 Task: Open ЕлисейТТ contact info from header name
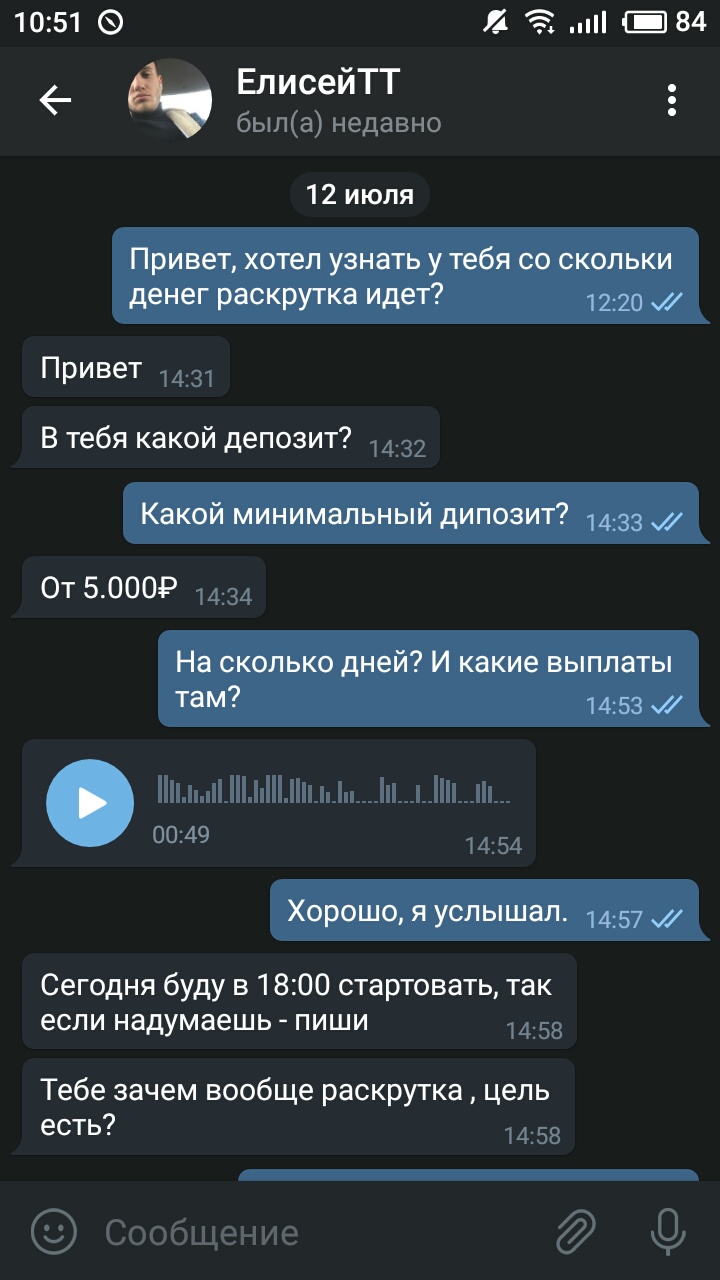click(x=318, y=82)
